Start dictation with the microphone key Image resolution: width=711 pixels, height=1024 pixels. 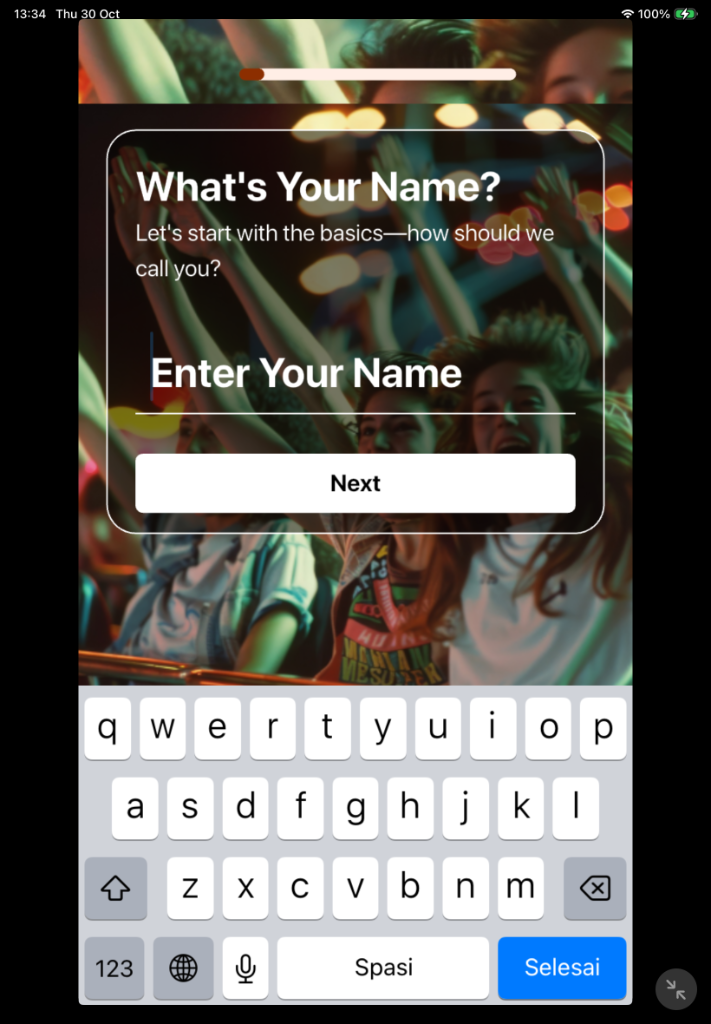point(245,967)
